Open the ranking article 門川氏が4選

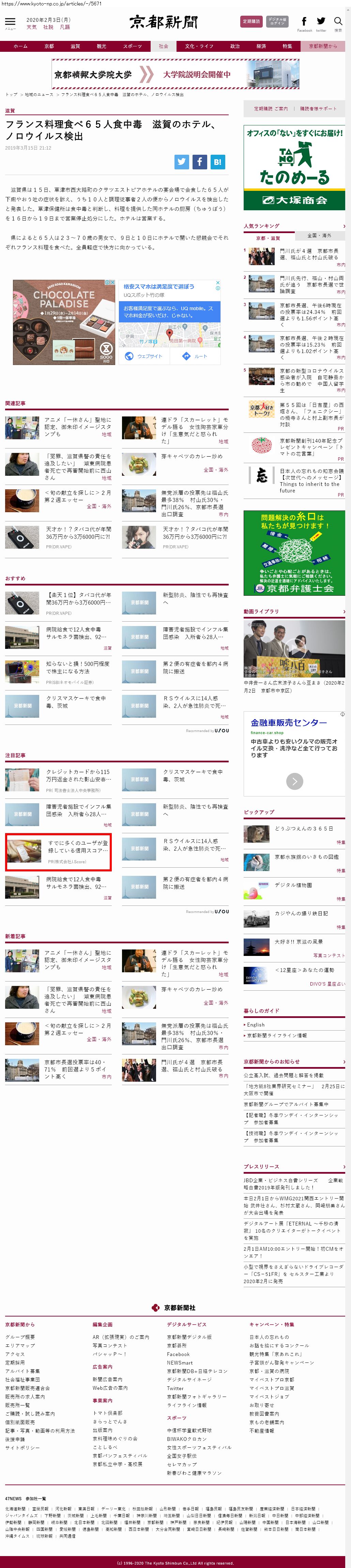pos(309,254)
